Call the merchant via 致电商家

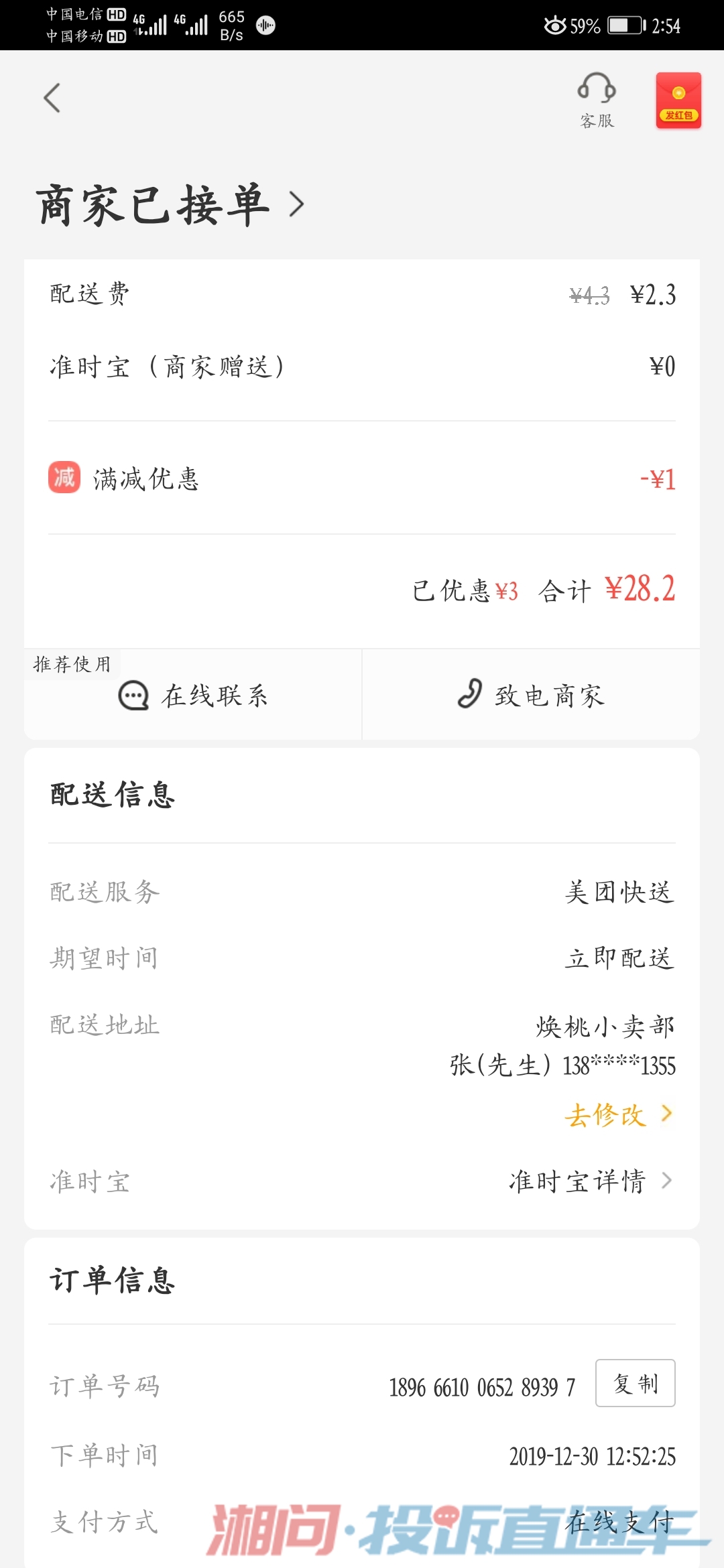[x=531, y=696]
